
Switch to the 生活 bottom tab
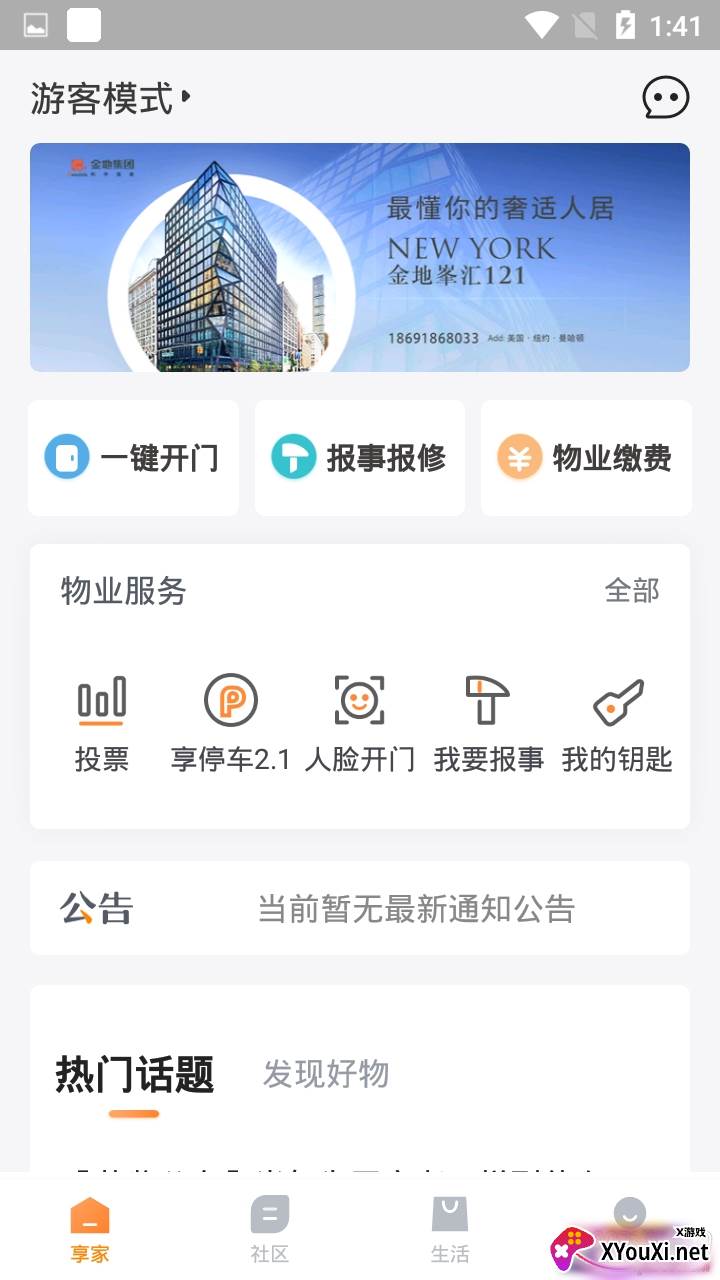[450, 1230]
